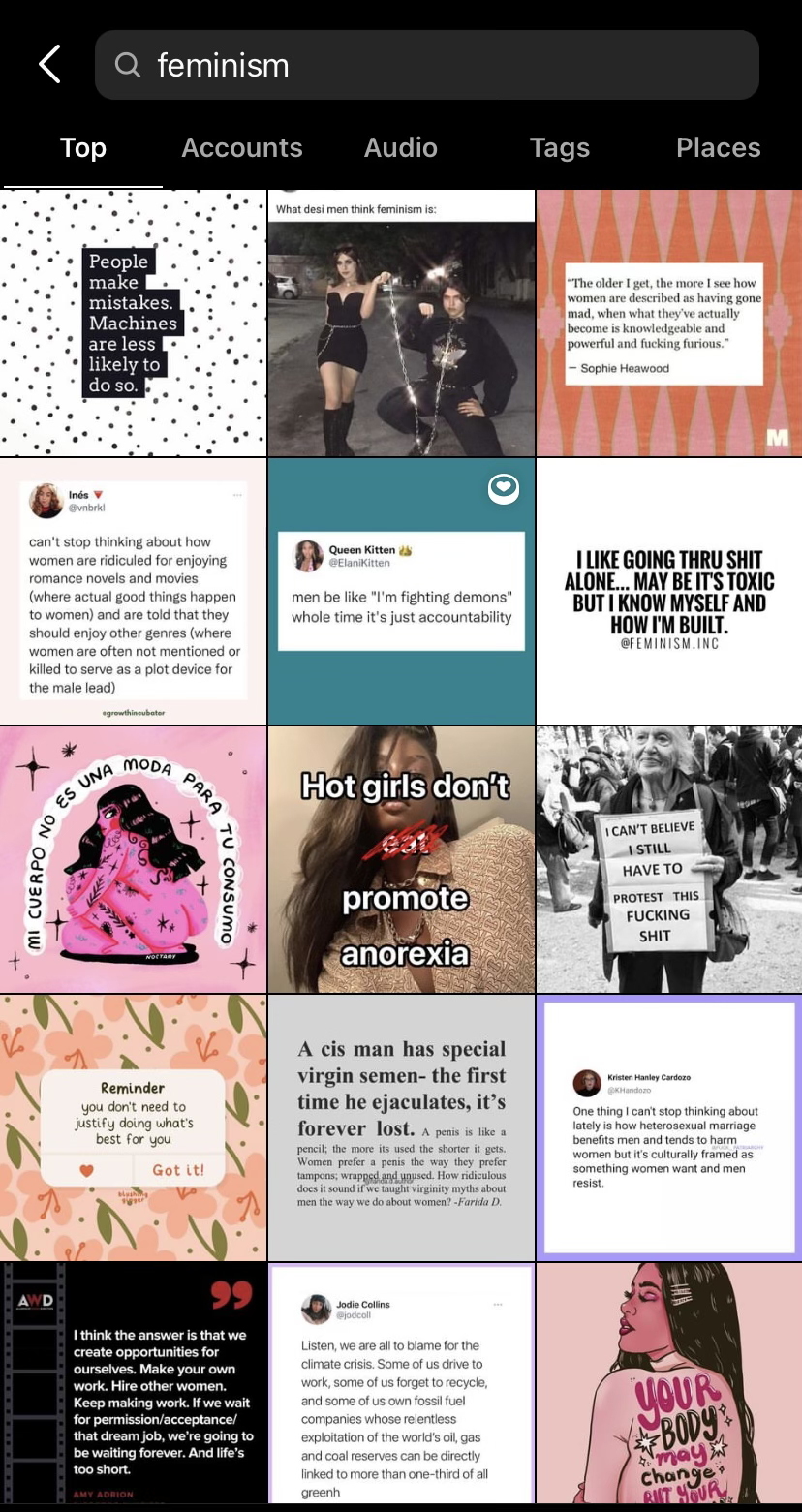Select the Top tab
The width and height of the screenshot is (802, 1512).
(82, 147)
